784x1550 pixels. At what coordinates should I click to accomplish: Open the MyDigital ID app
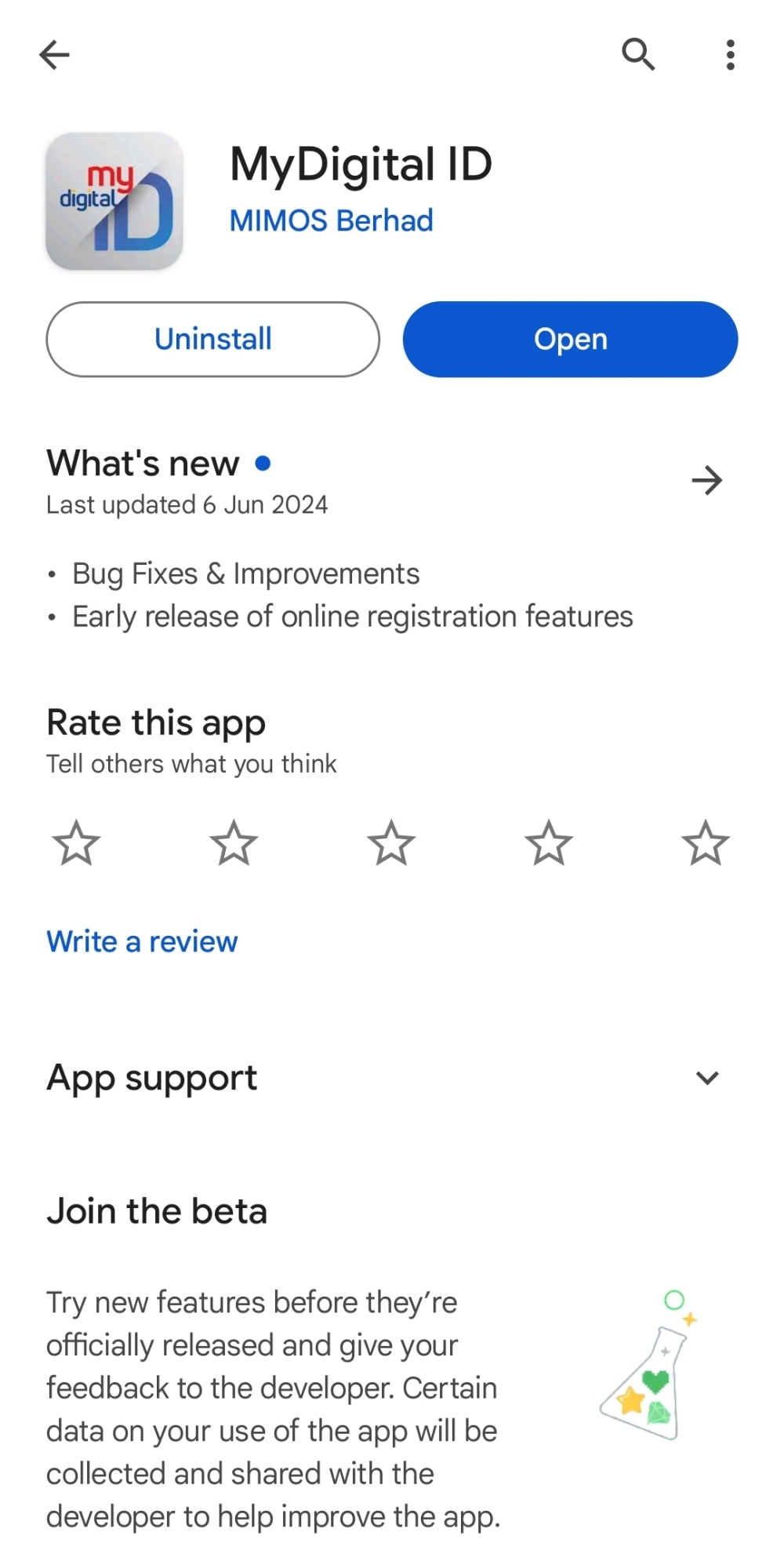[x=570, y=339]
